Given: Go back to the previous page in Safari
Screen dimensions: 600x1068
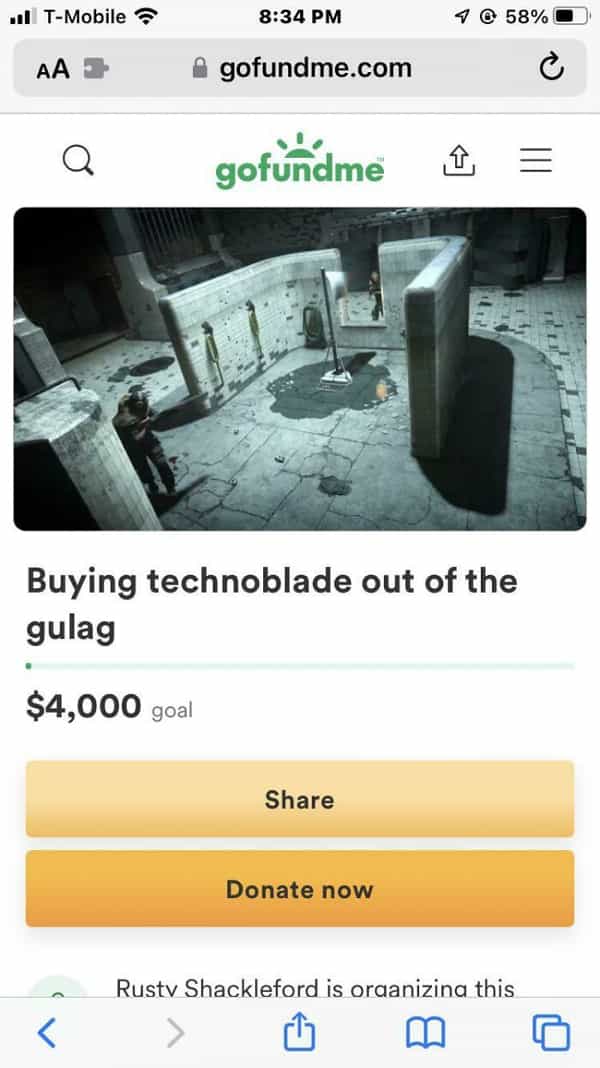Looking at the screenshot, I should coord(46,1031).
